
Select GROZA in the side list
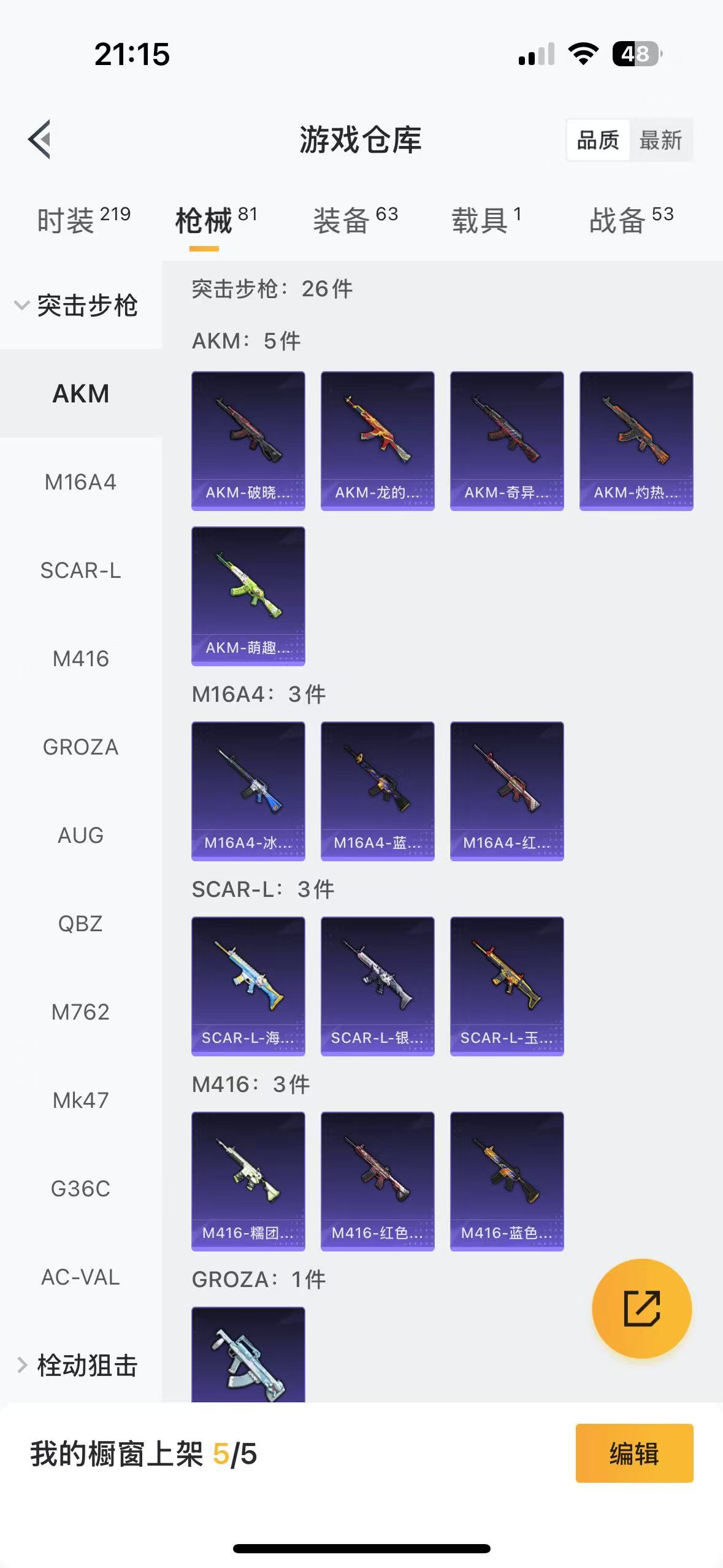click(x=80, y=747)
